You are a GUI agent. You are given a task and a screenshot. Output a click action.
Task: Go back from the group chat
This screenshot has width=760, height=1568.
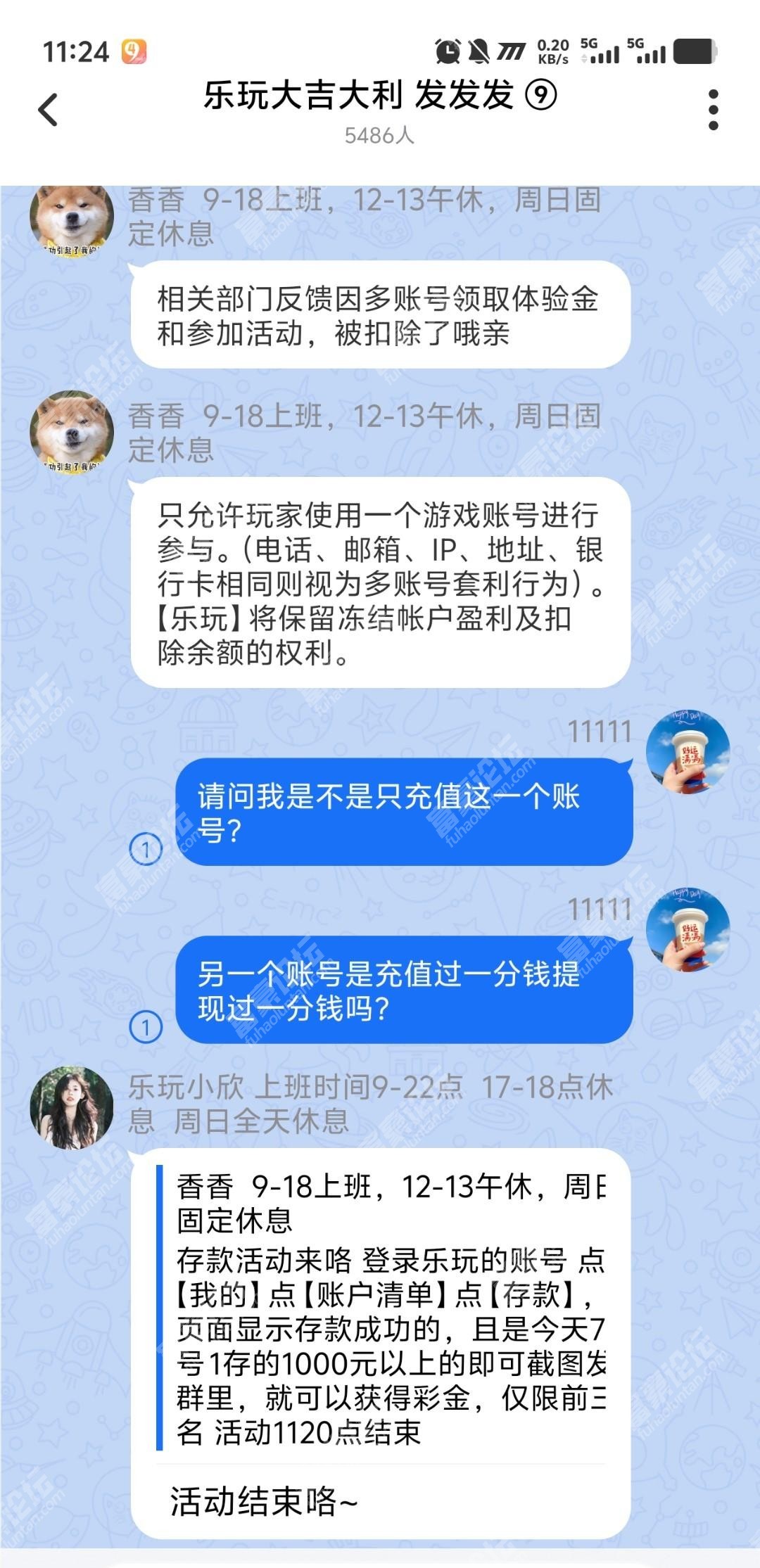click(x=48, y=110)
